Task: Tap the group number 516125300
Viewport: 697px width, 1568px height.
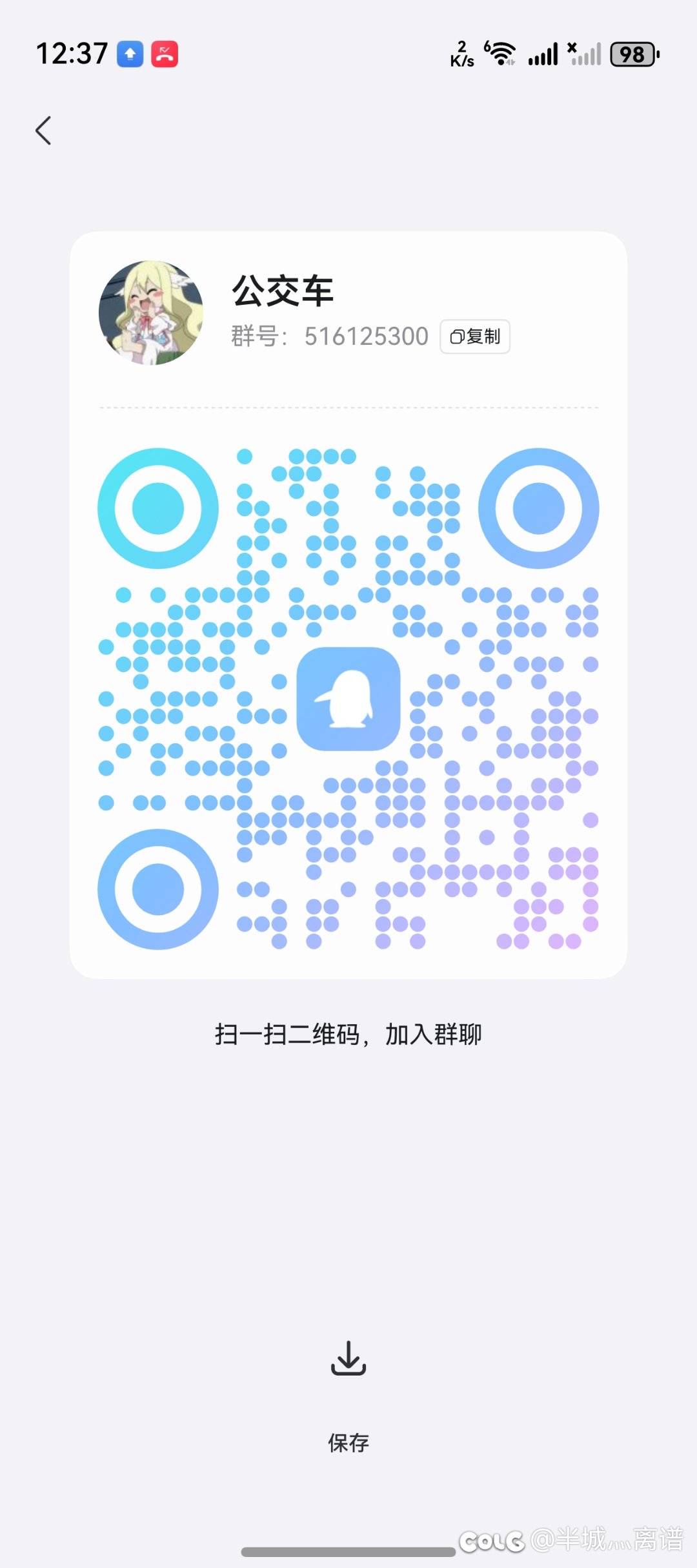Action: [x=365, y=335]
